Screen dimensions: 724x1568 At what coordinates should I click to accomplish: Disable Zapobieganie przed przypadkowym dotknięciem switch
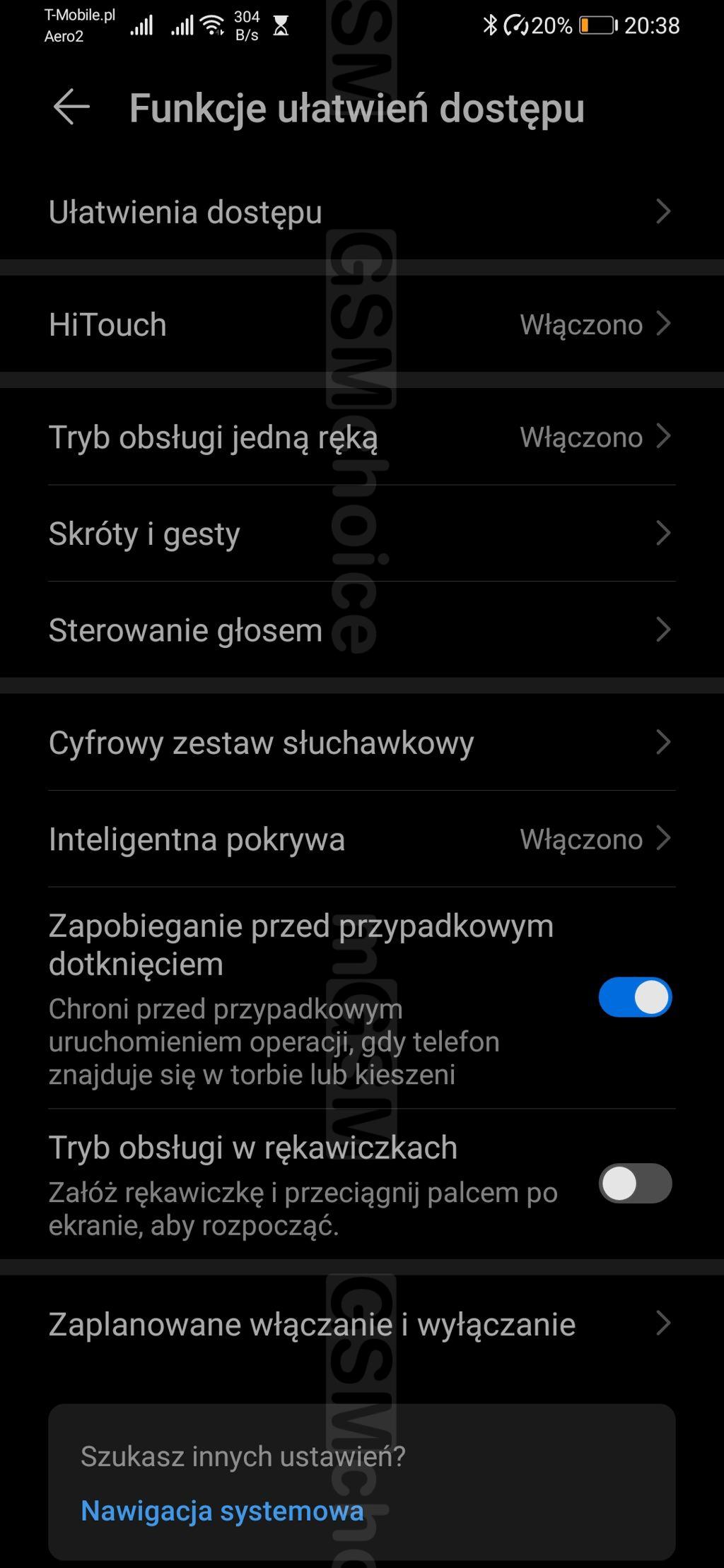pos(634,997)
